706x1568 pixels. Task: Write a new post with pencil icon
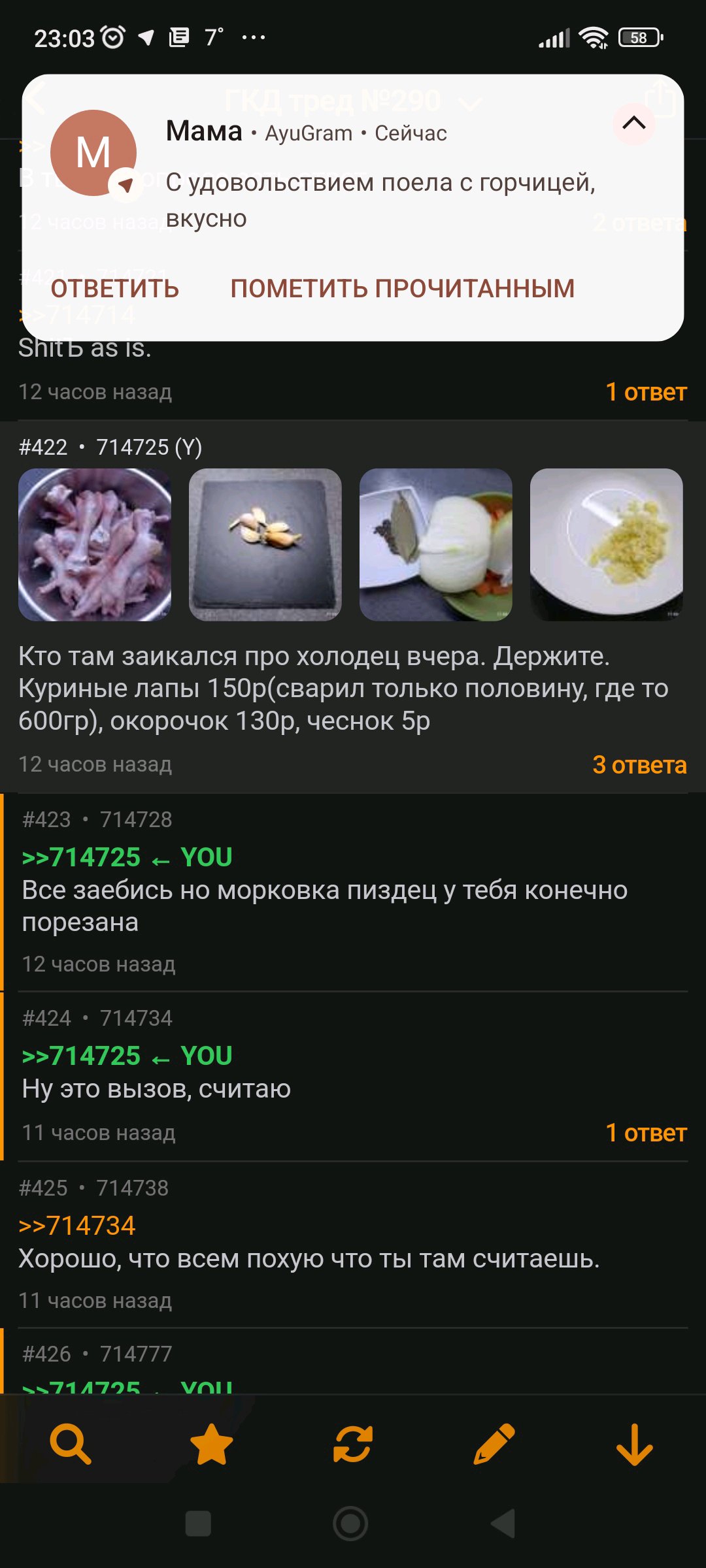[494, 1444]
